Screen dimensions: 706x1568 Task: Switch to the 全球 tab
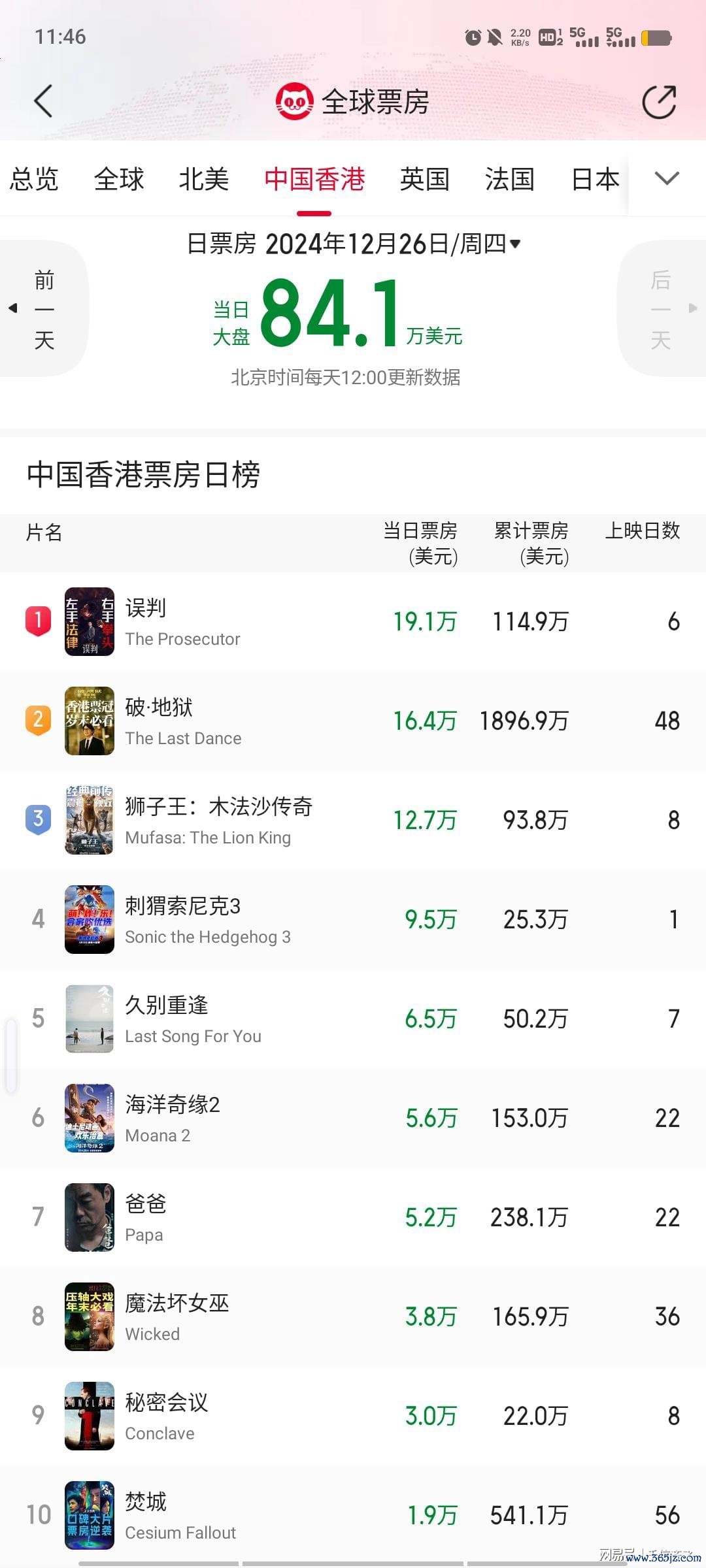119,179
